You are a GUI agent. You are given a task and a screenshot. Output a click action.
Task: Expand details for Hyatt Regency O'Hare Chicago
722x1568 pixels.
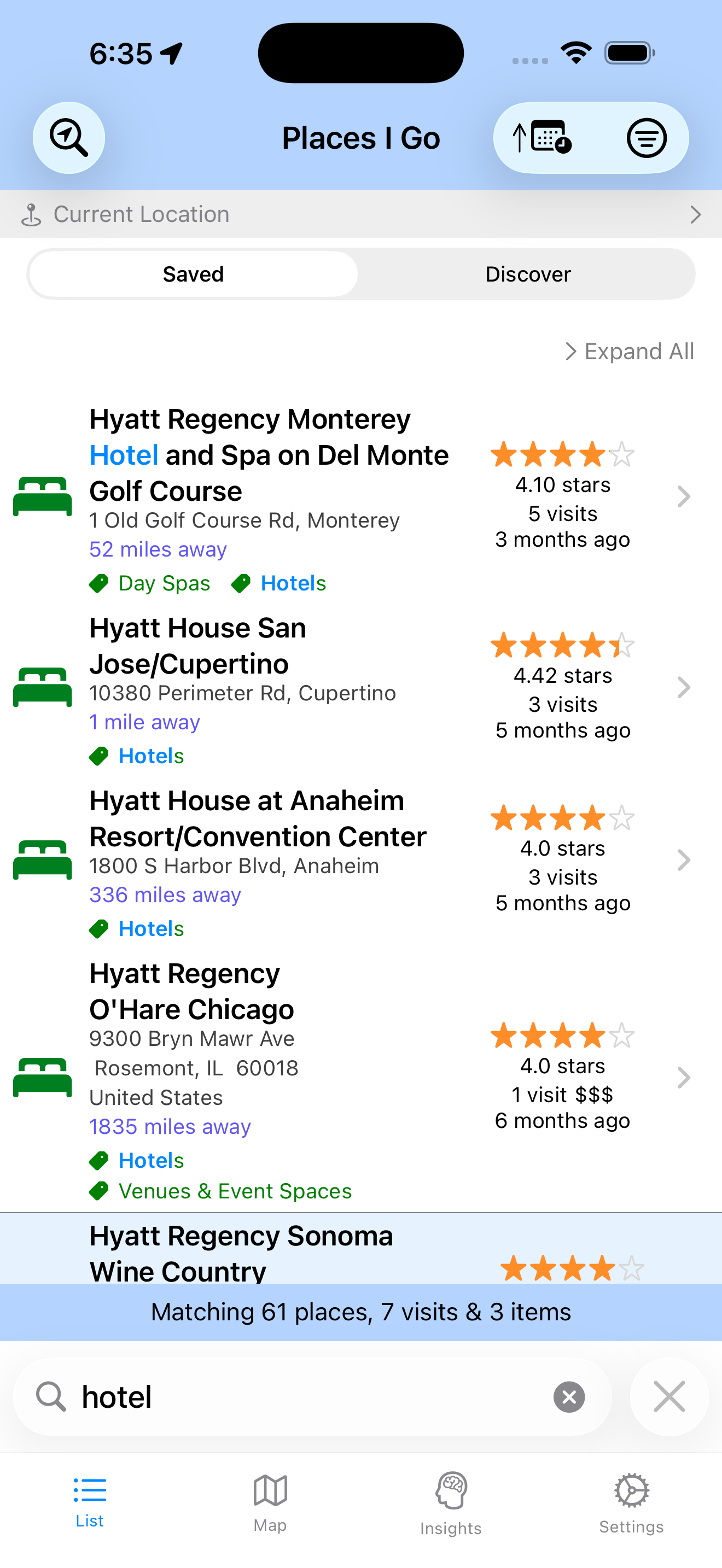[x=684, y=1078]
